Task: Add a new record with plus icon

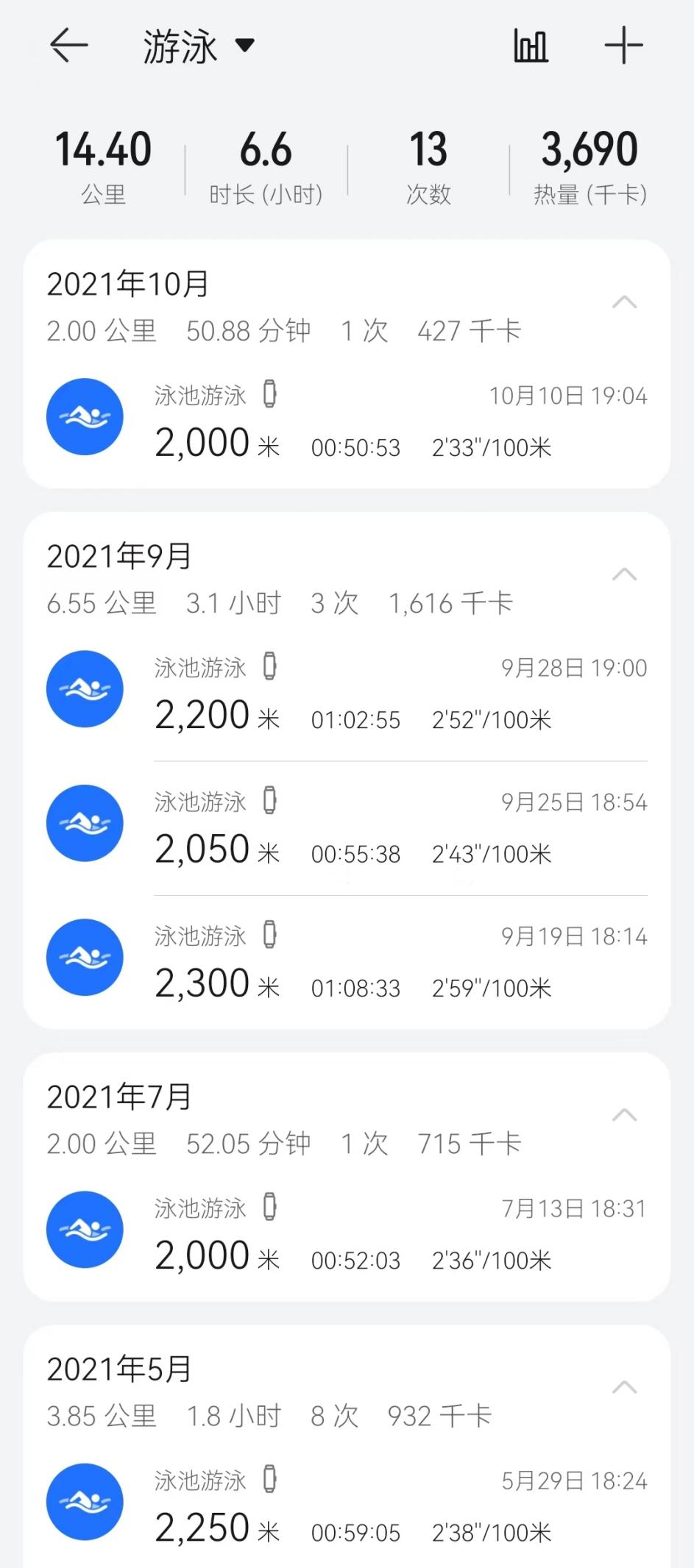Action: pyautogui.click(x=623, y=46)
